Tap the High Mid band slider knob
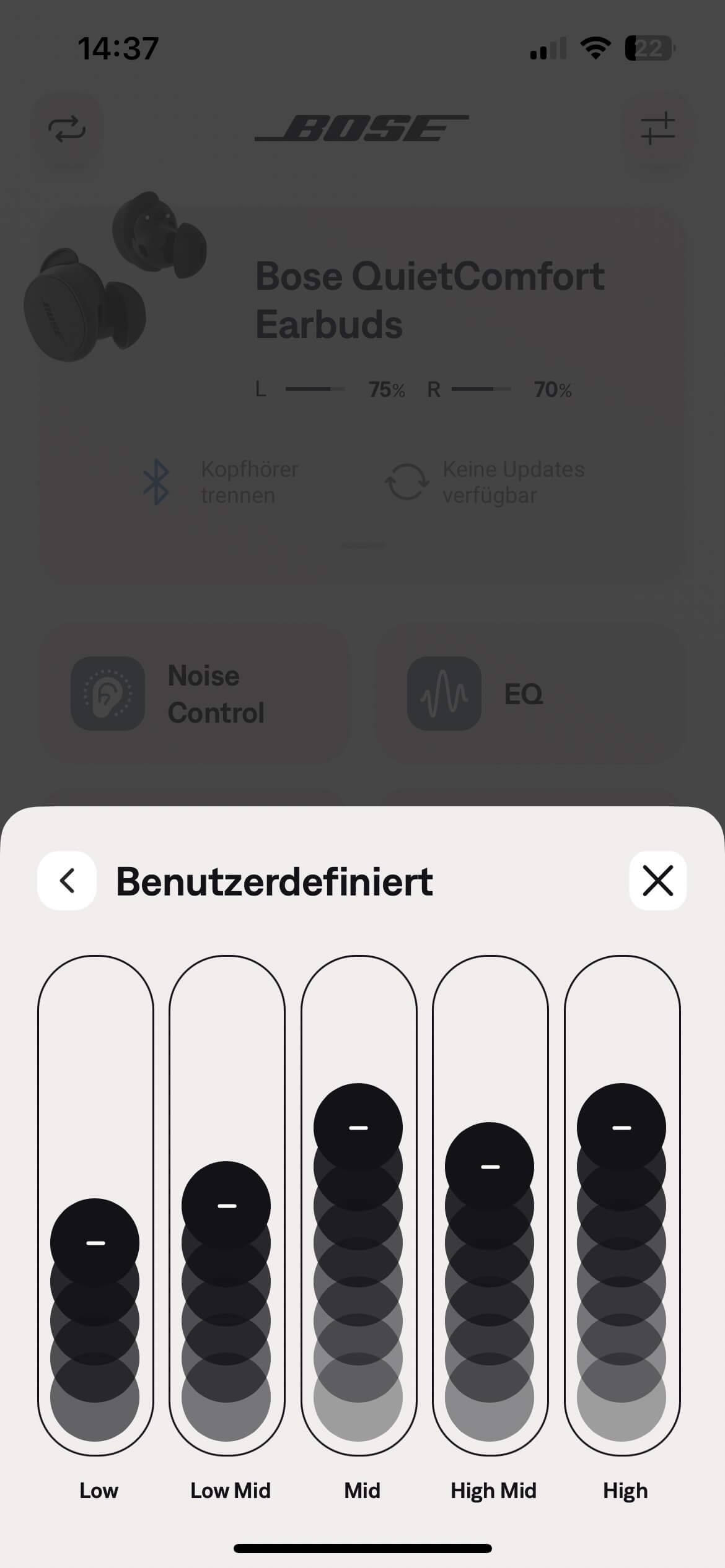Image resolution: width=725 pixels, height=1568 pixels. 490,1166
